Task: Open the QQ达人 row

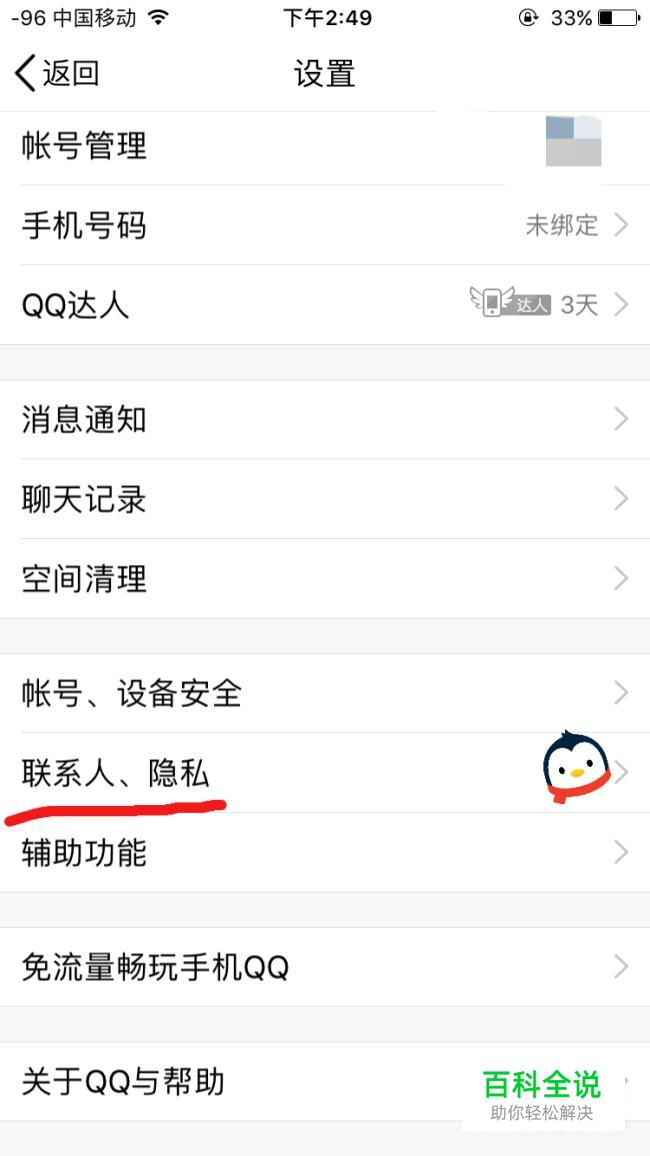Action: point(325,304)
